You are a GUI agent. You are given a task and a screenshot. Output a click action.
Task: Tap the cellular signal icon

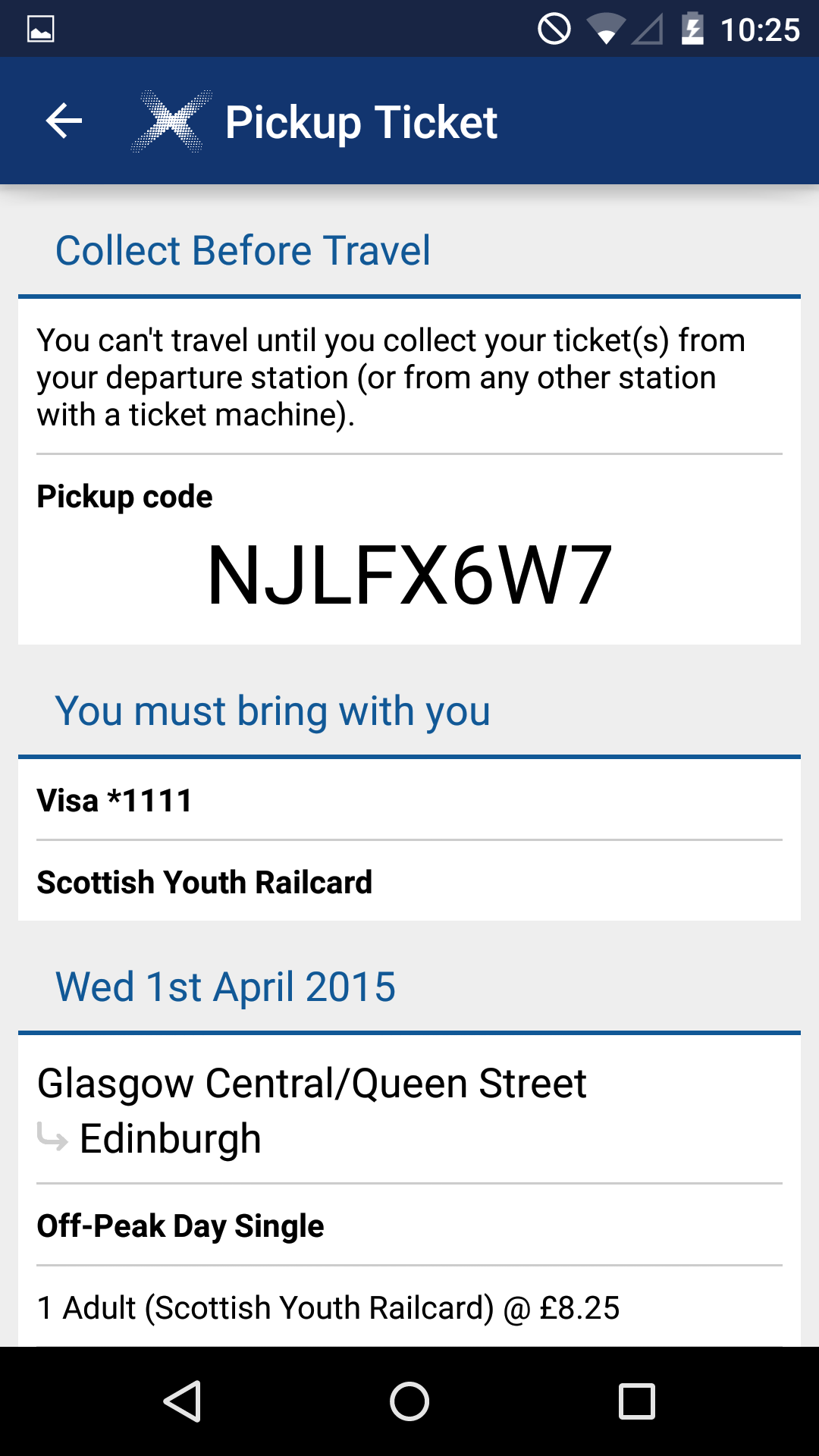click(648, 29)
